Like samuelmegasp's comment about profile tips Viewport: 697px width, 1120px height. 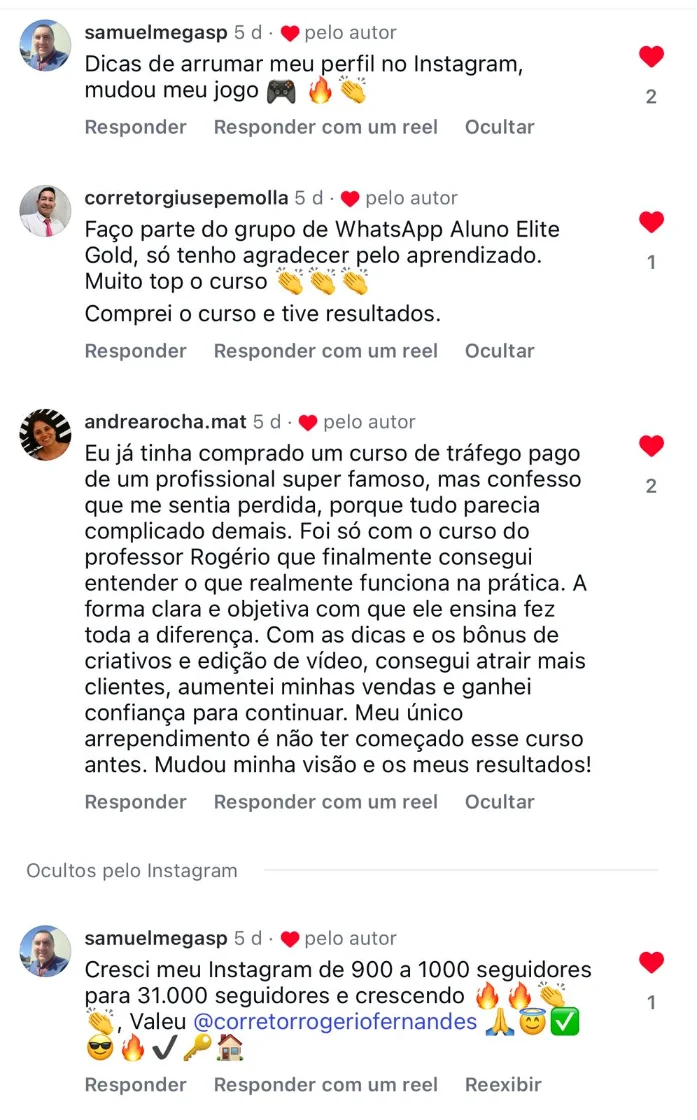click(x=651, y=58)
